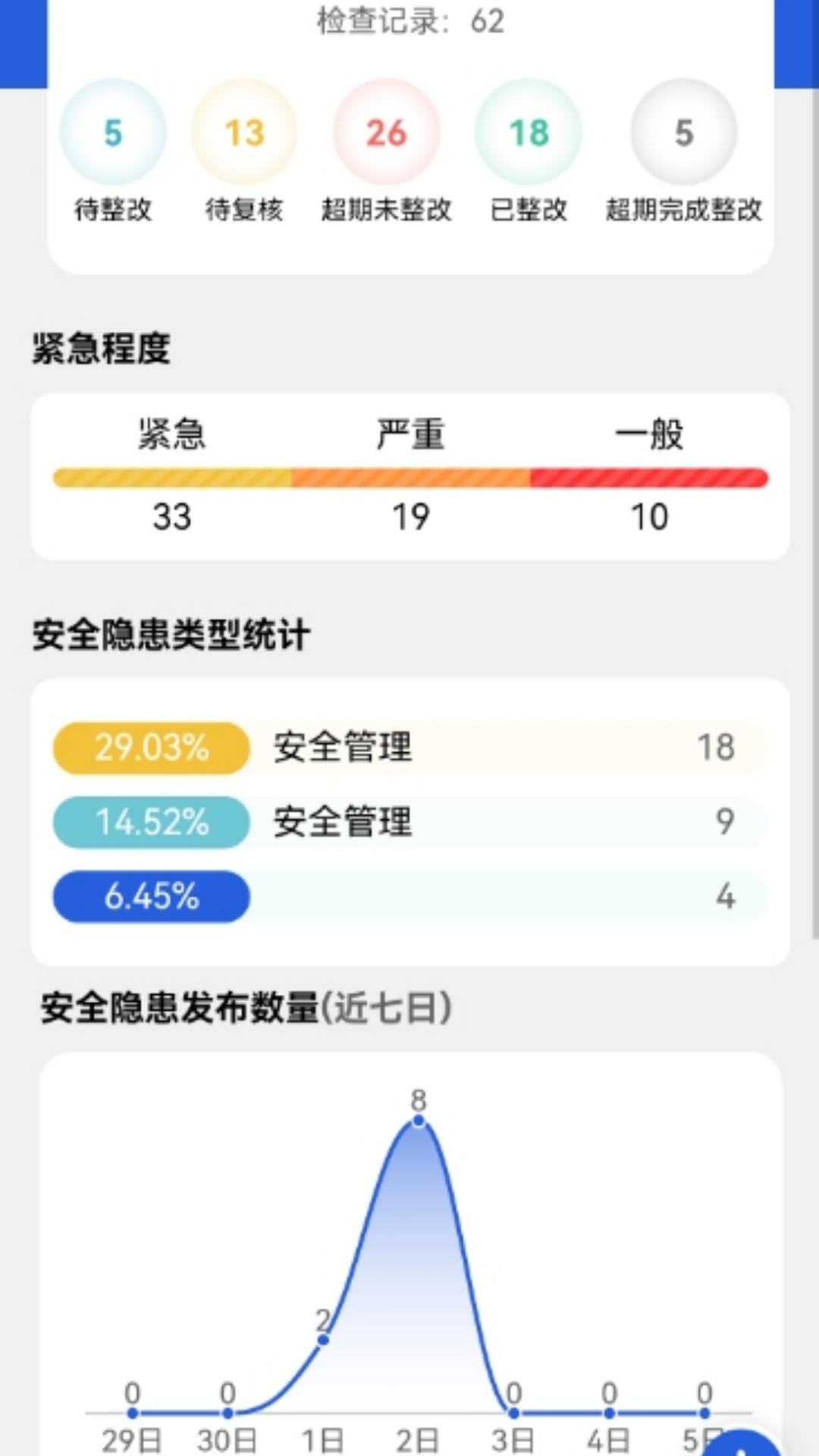Tap the yellow 紧急 bar segment
The width and height of the screenshot is (819, 1456).
coord(171,478)
